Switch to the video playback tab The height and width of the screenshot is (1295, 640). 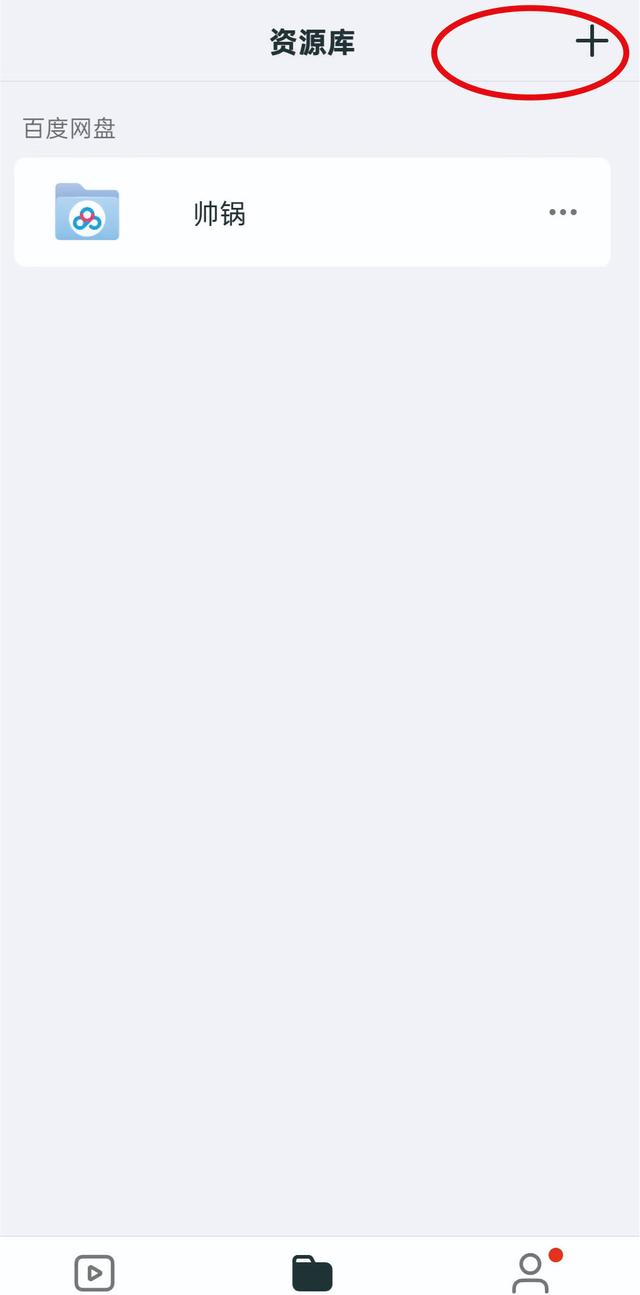[x=95, y=1273]
